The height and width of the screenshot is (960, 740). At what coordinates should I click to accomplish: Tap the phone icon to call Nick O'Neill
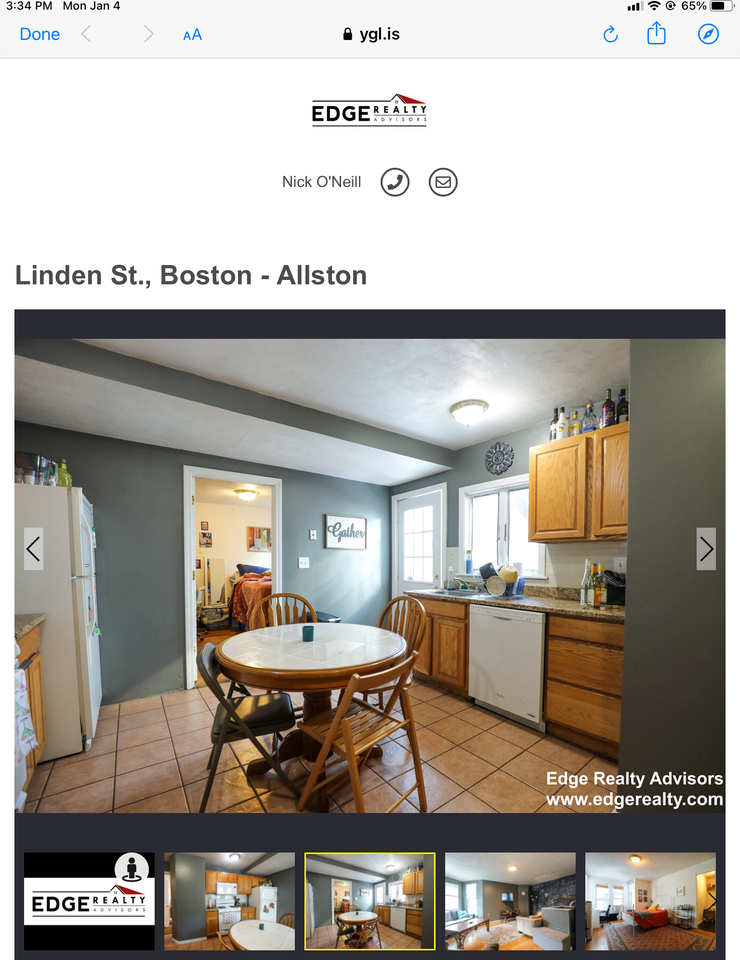coord(394,182)
